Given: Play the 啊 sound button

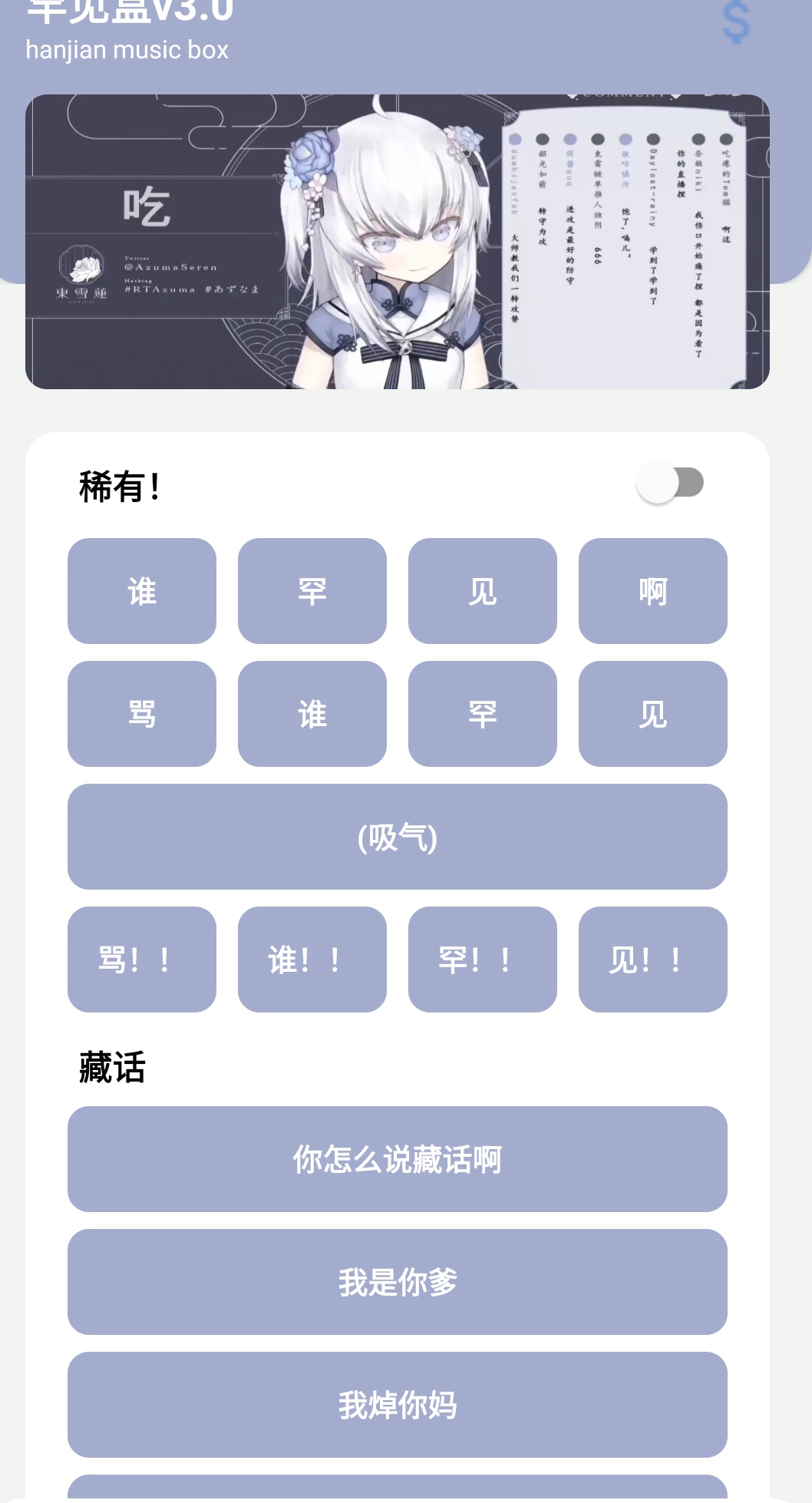Looking at the screenshot, I should [652, 591].
